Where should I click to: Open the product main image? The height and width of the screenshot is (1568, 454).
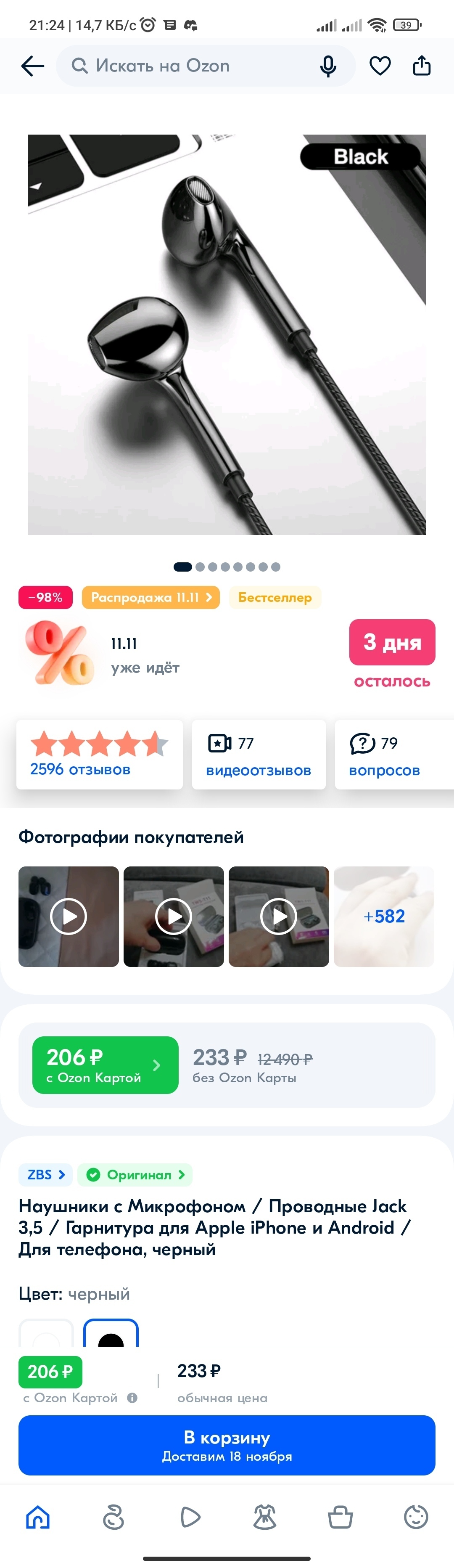(x=227, y=335)
